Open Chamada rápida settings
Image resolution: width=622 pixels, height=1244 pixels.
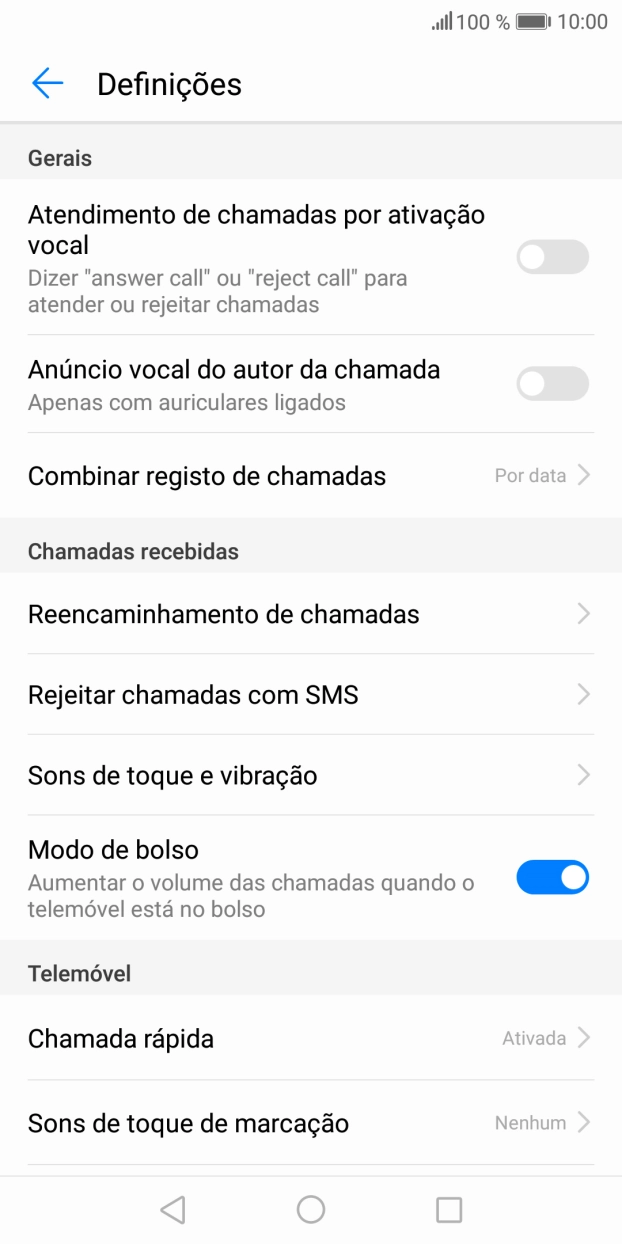(310, 1038)
